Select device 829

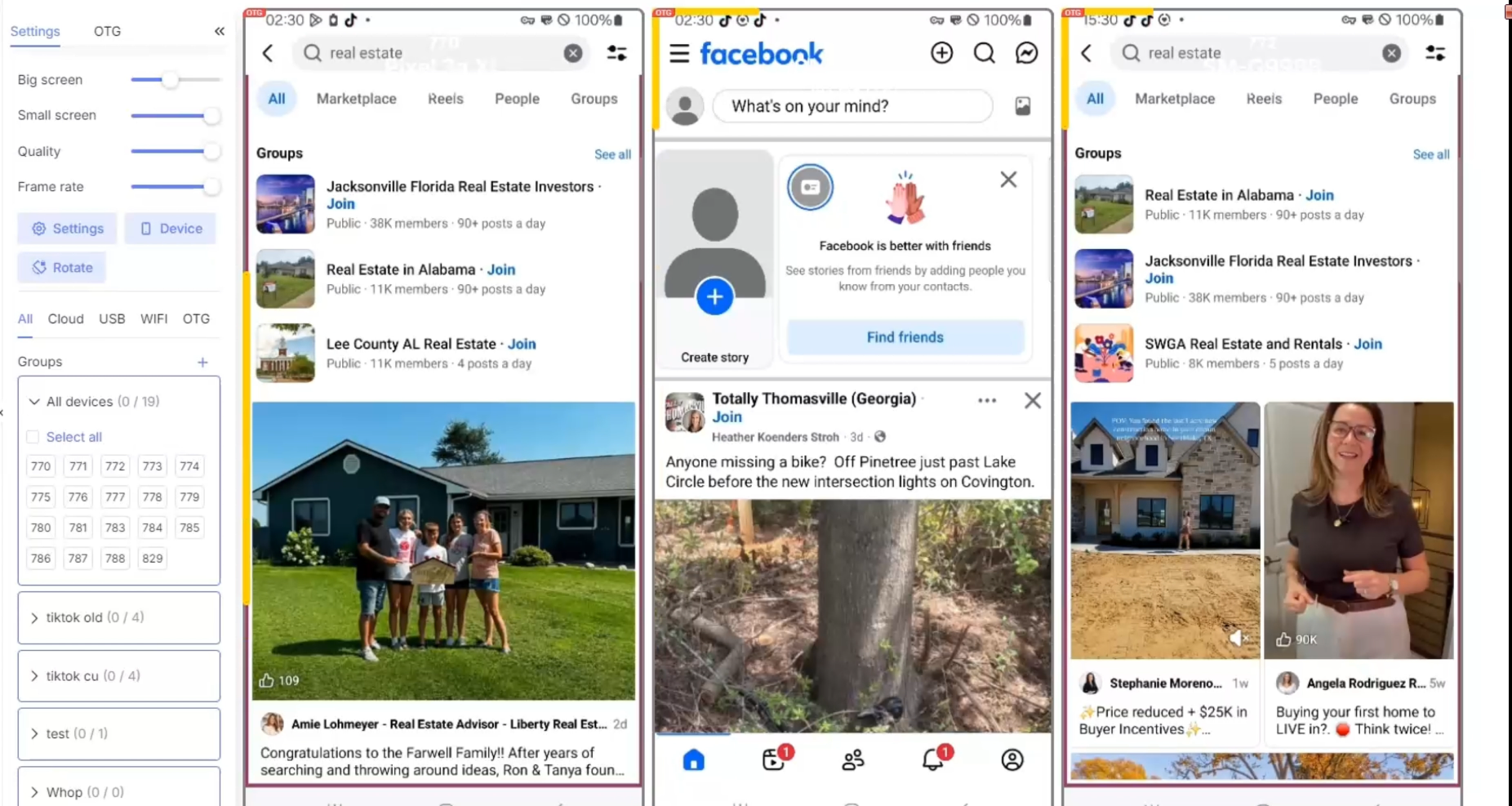click(x=153, y=559)
